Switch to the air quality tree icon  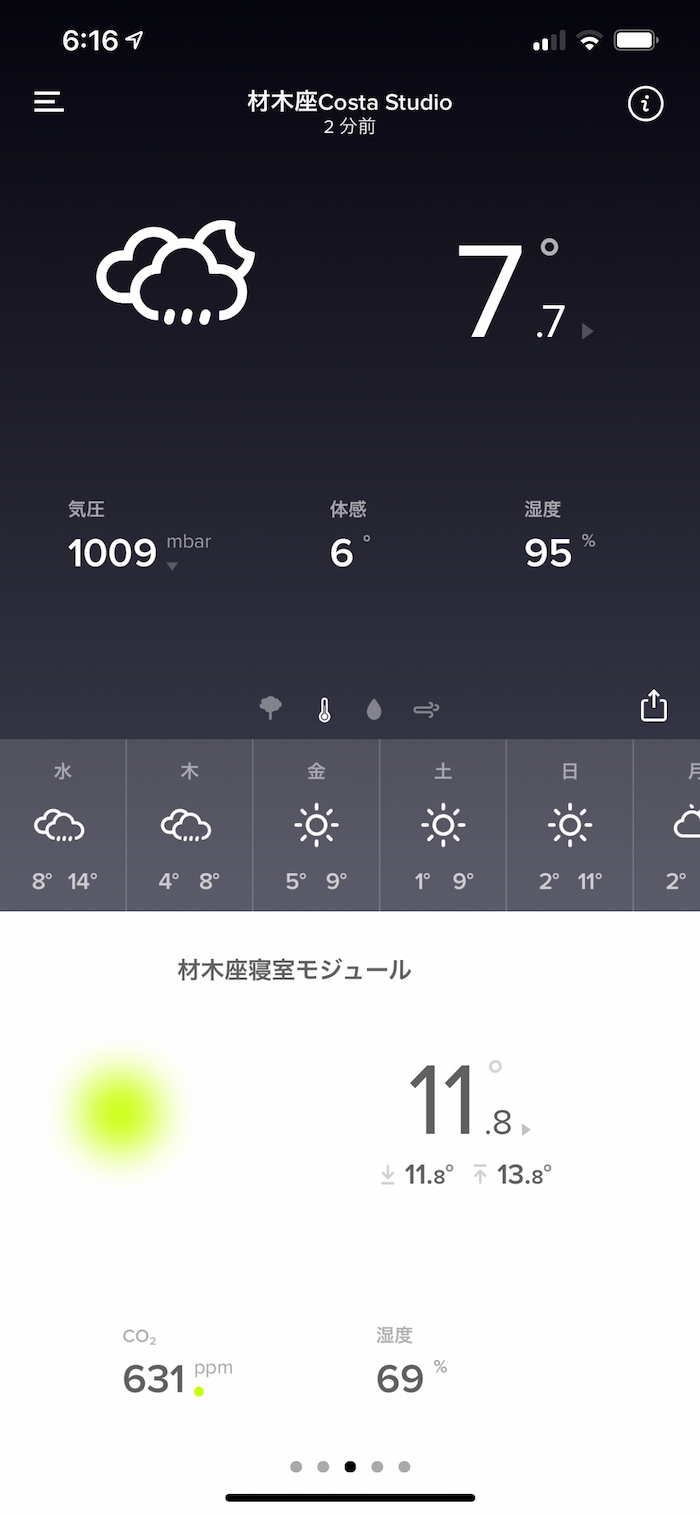pyautogui.click(x=270, y=709)
